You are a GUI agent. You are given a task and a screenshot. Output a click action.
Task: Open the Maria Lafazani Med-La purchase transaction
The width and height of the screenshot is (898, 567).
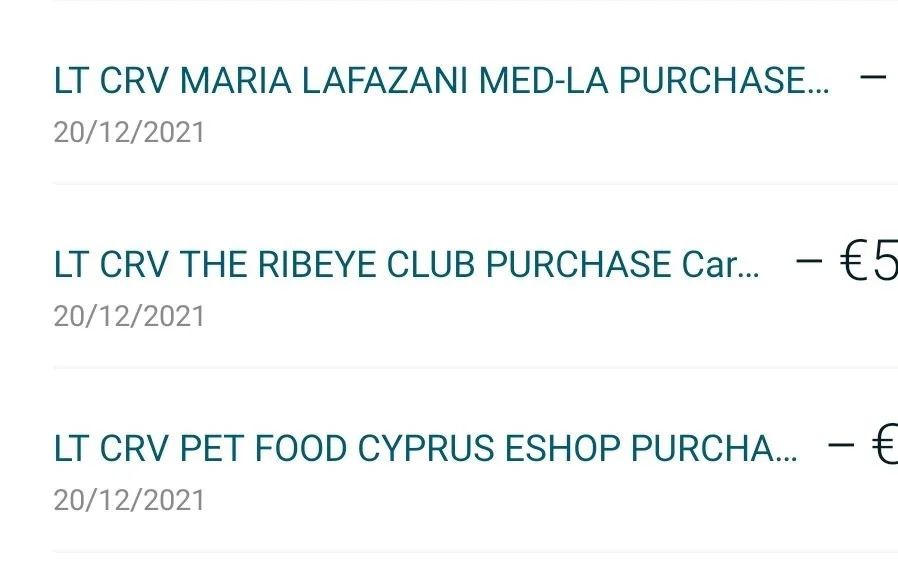tap(441, 80)
